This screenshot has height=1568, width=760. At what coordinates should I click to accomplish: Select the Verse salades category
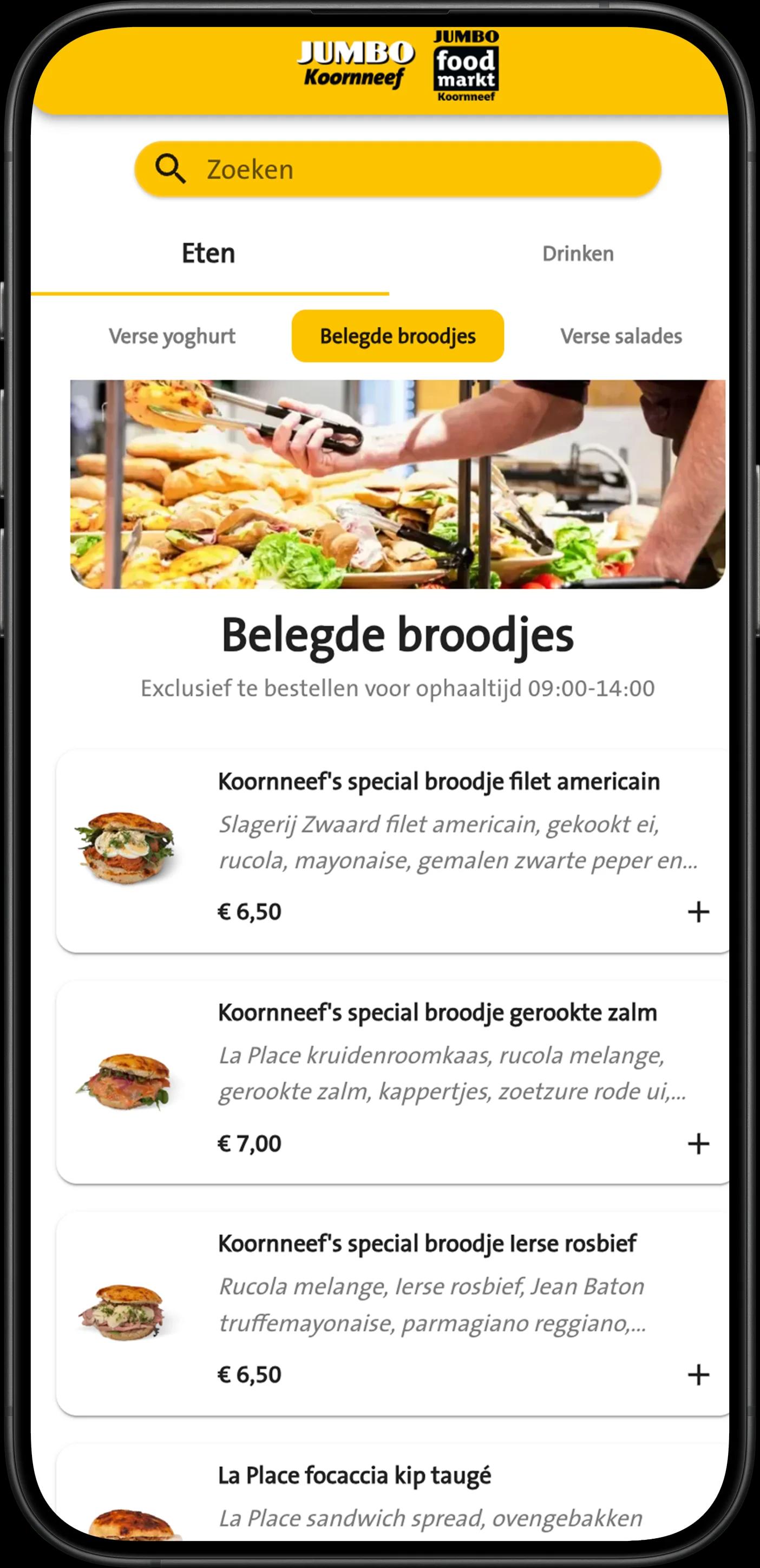(x=621, y=335)
